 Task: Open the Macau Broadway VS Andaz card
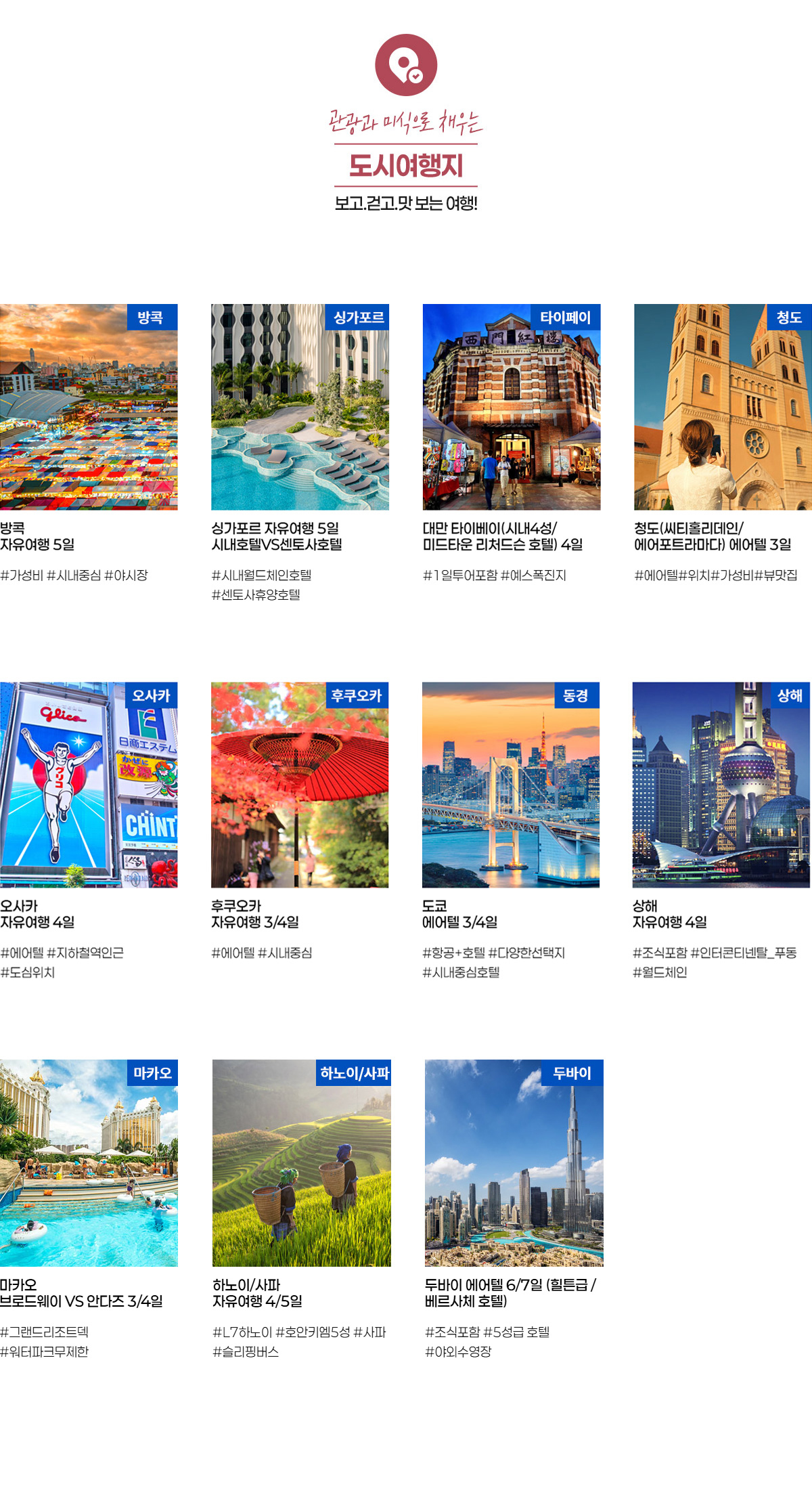89,1162
